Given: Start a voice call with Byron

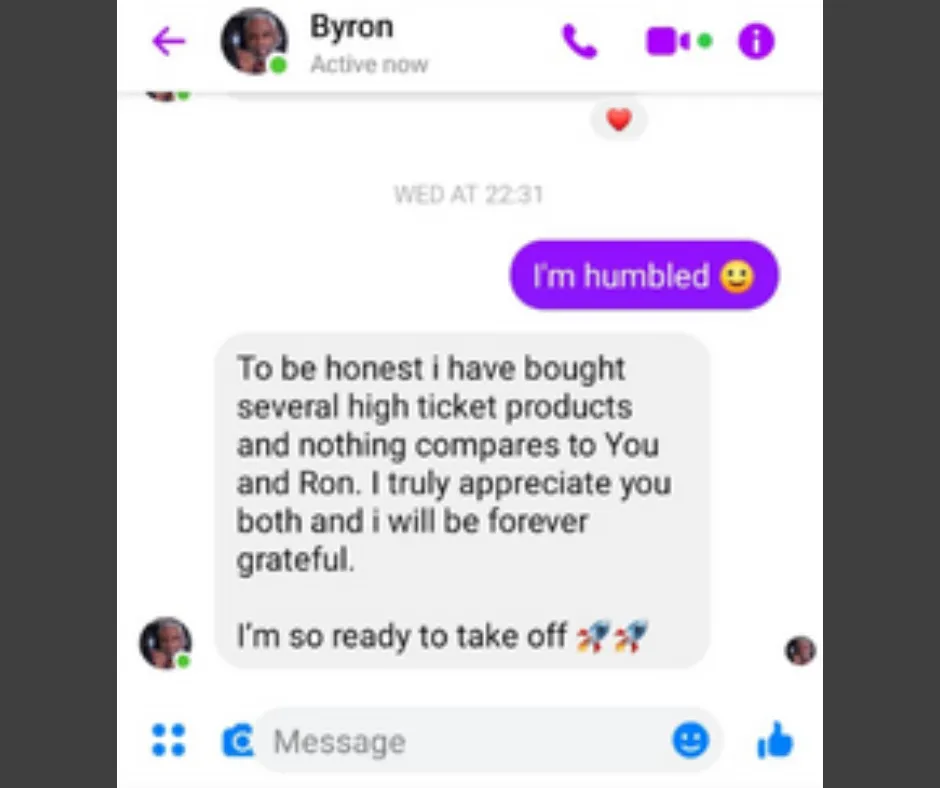Looking at the screenshot, I should click(578, 41).
